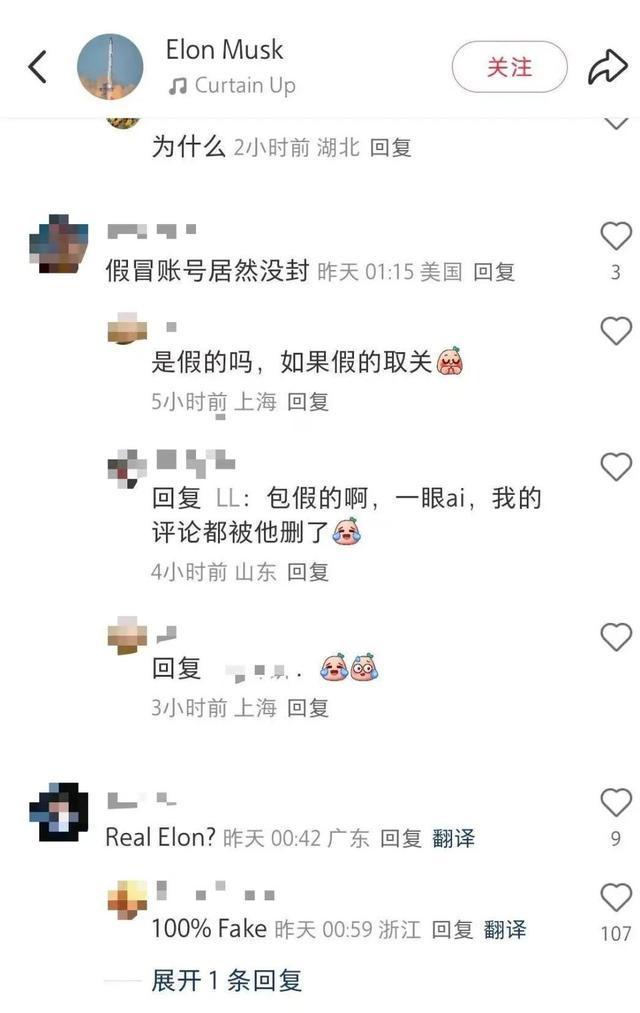The width and height of the screenshot is (640, 1013).
Task: Tap 回复 under the 5小时前 上海 comment
Action: 308,402
